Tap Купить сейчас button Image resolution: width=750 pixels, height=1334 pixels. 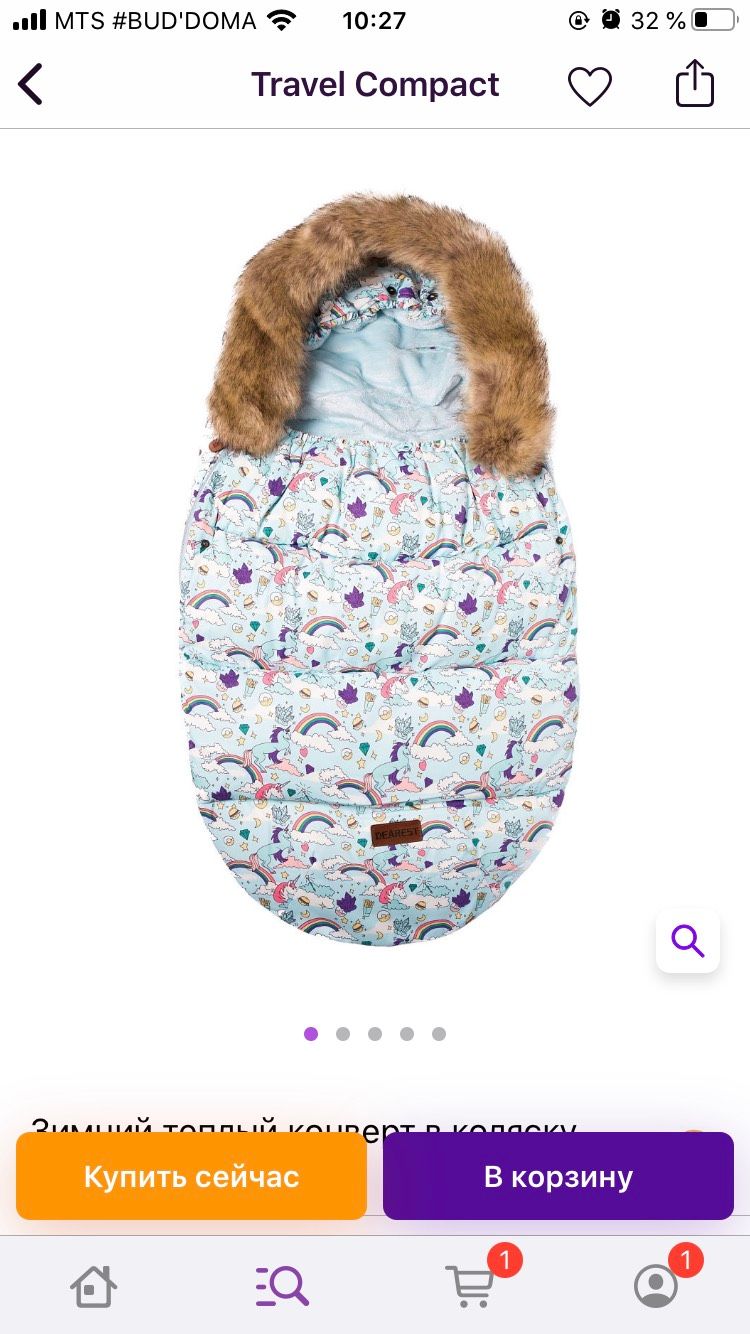click(x=191, y=1176)
